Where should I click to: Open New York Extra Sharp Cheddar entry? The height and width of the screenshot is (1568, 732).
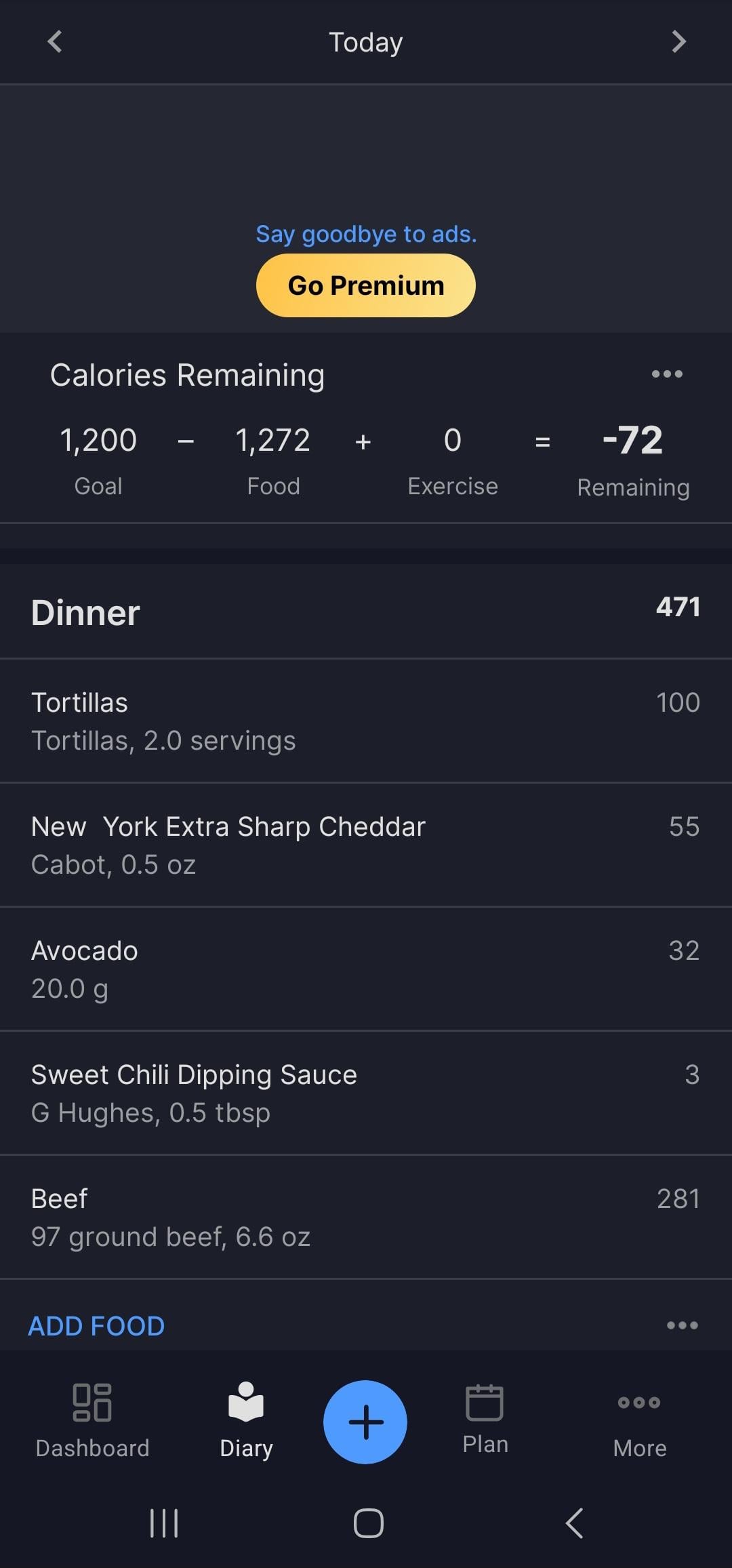point(366,845)
